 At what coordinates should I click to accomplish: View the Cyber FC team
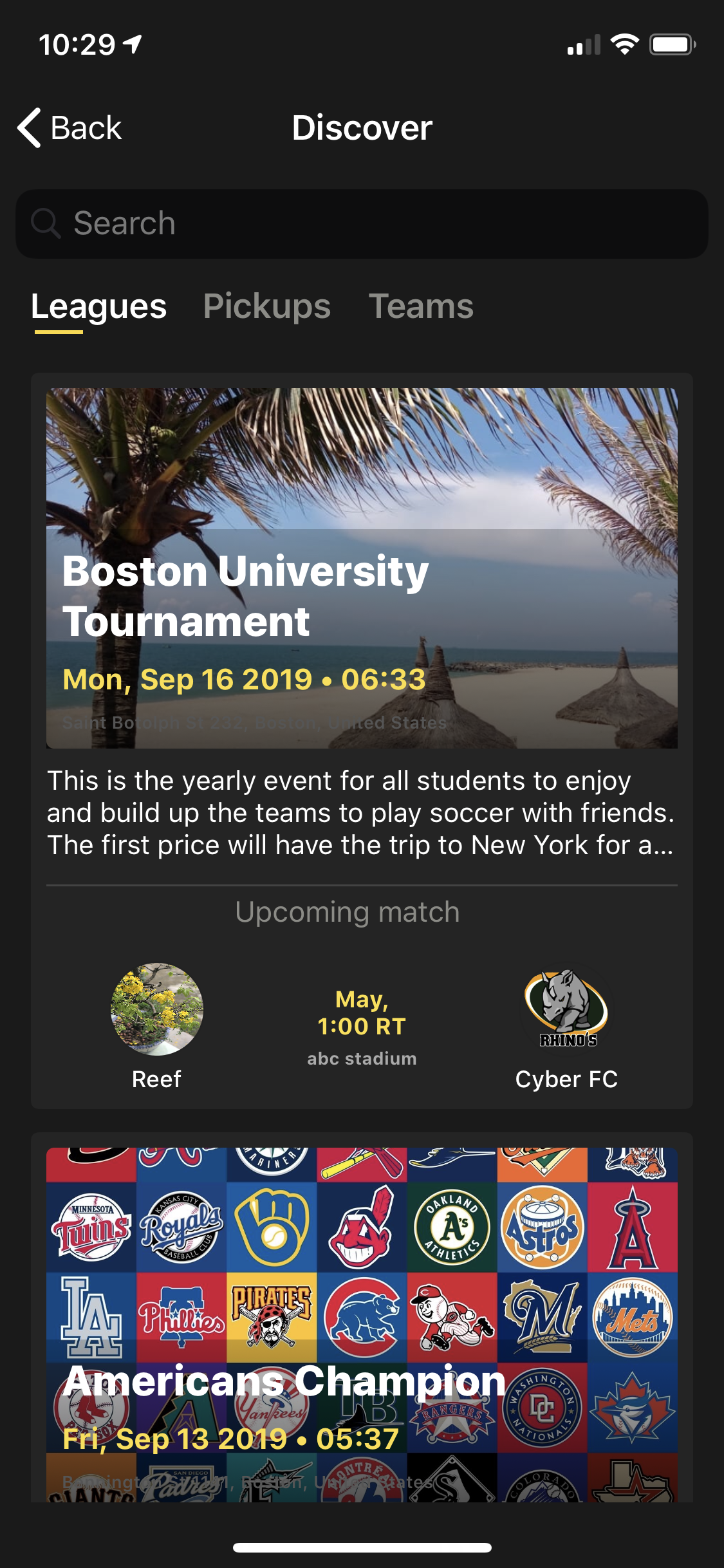566,1027
